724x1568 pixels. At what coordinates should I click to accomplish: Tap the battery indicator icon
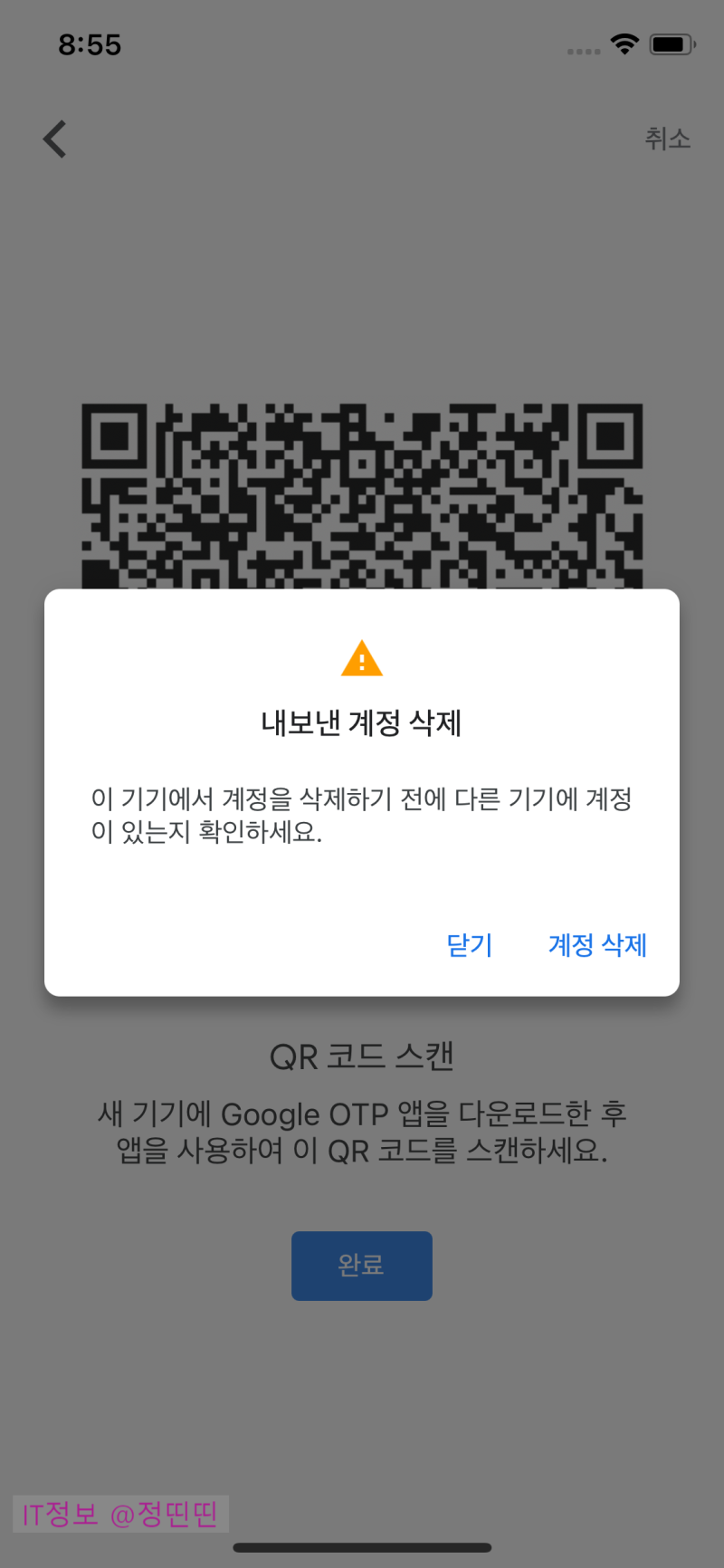click(x=671, y=43)
